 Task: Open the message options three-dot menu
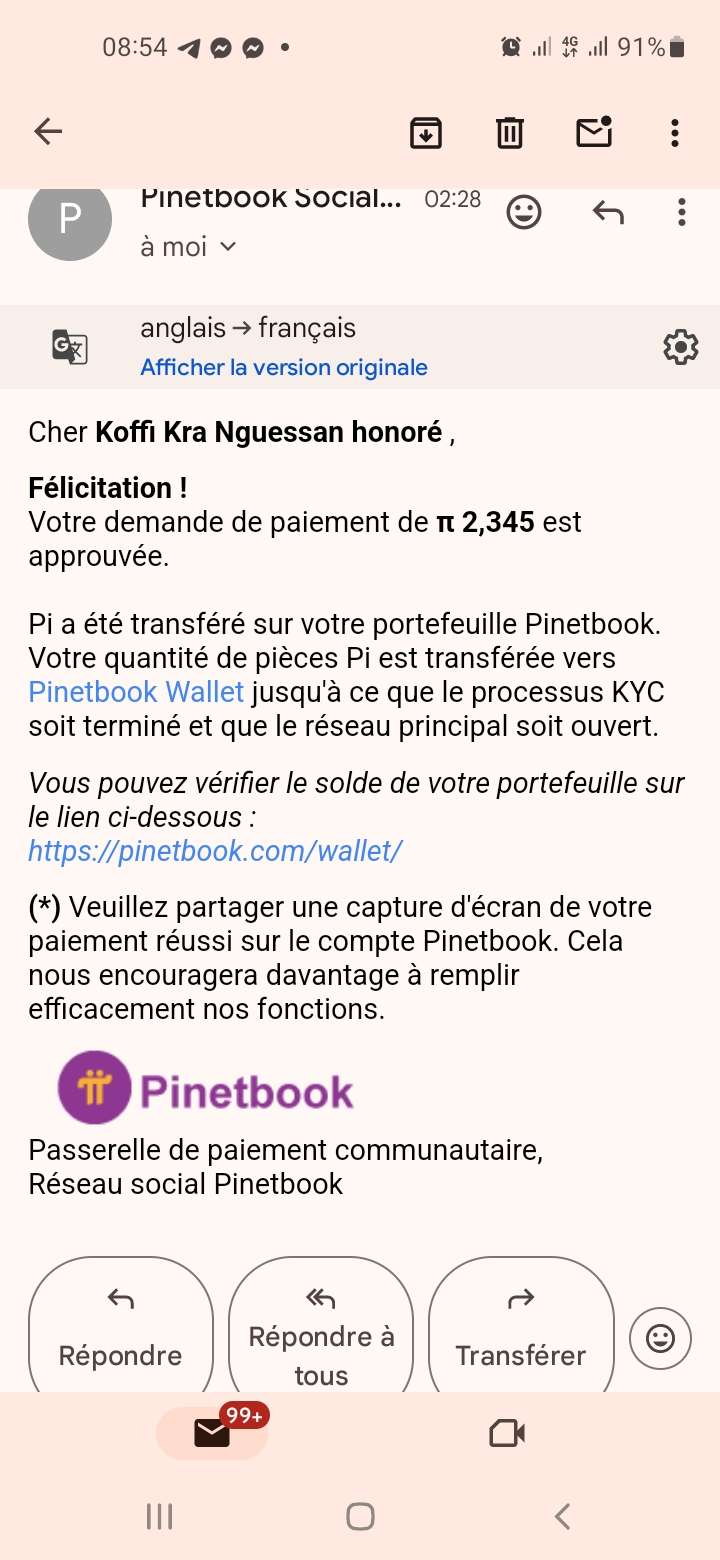point(681,212)
